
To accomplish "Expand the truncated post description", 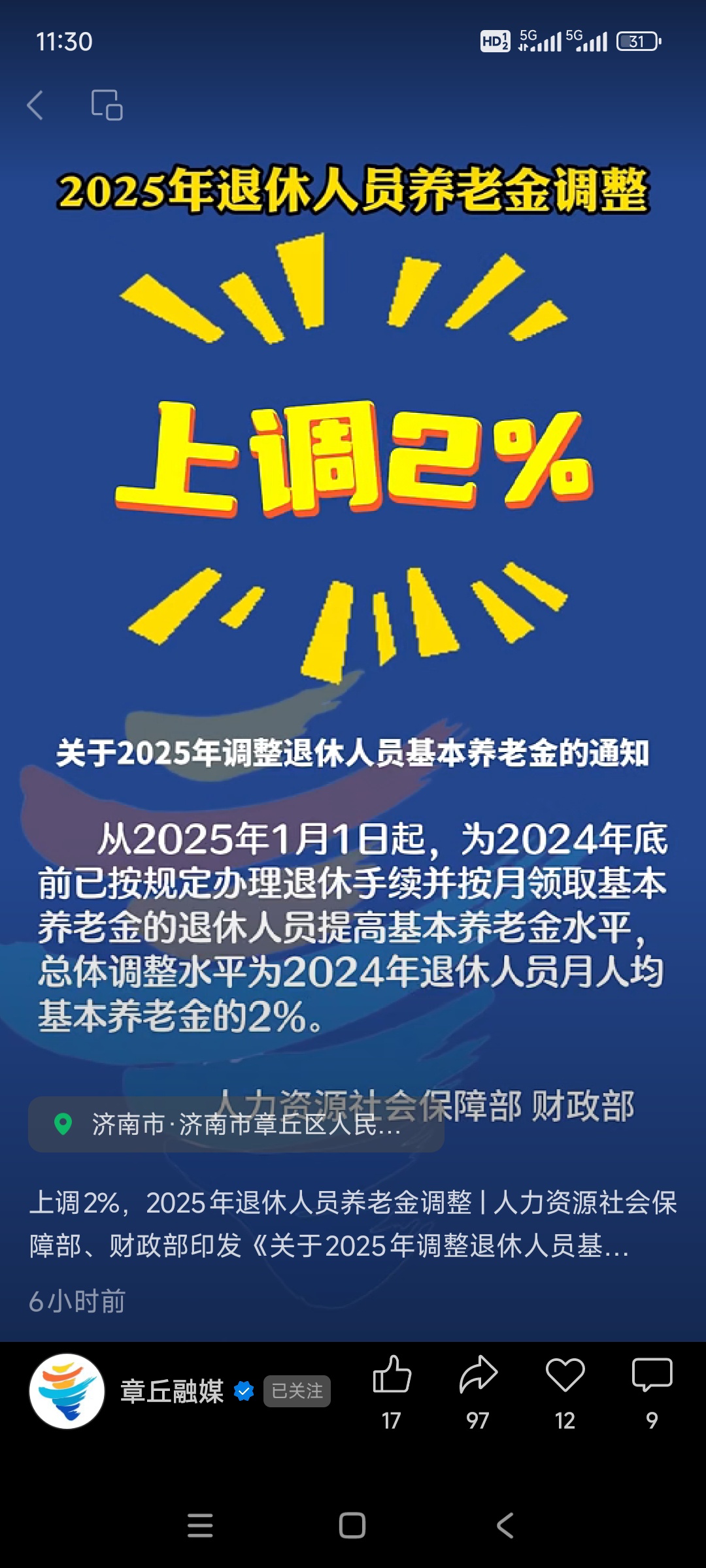I will (x=353, y=1224).
